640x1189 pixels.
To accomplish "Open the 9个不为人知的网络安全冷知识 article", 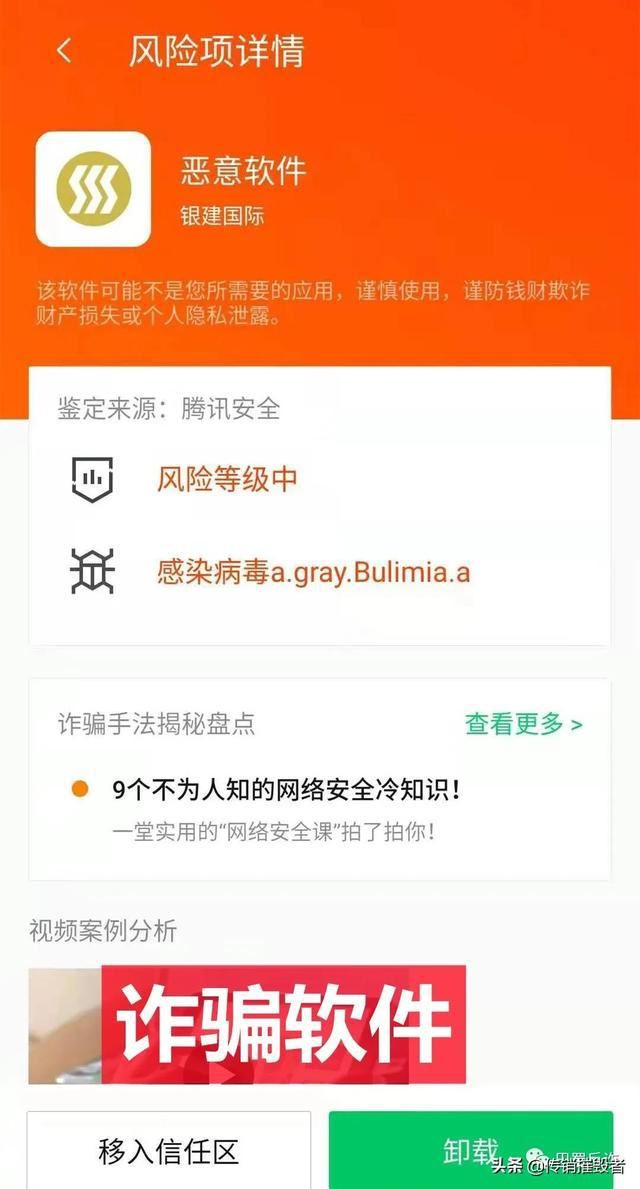I will [286, 789].
